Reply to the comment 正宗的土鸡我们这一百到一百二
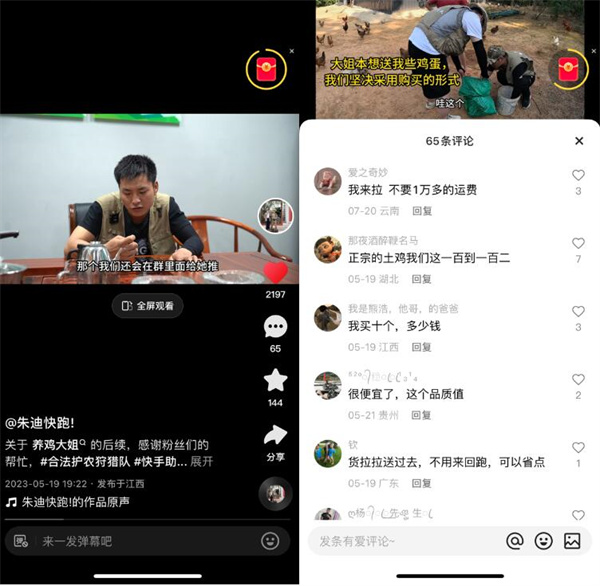Image resolution: width=600 pixels, height=586 pixels. (422, 279)
